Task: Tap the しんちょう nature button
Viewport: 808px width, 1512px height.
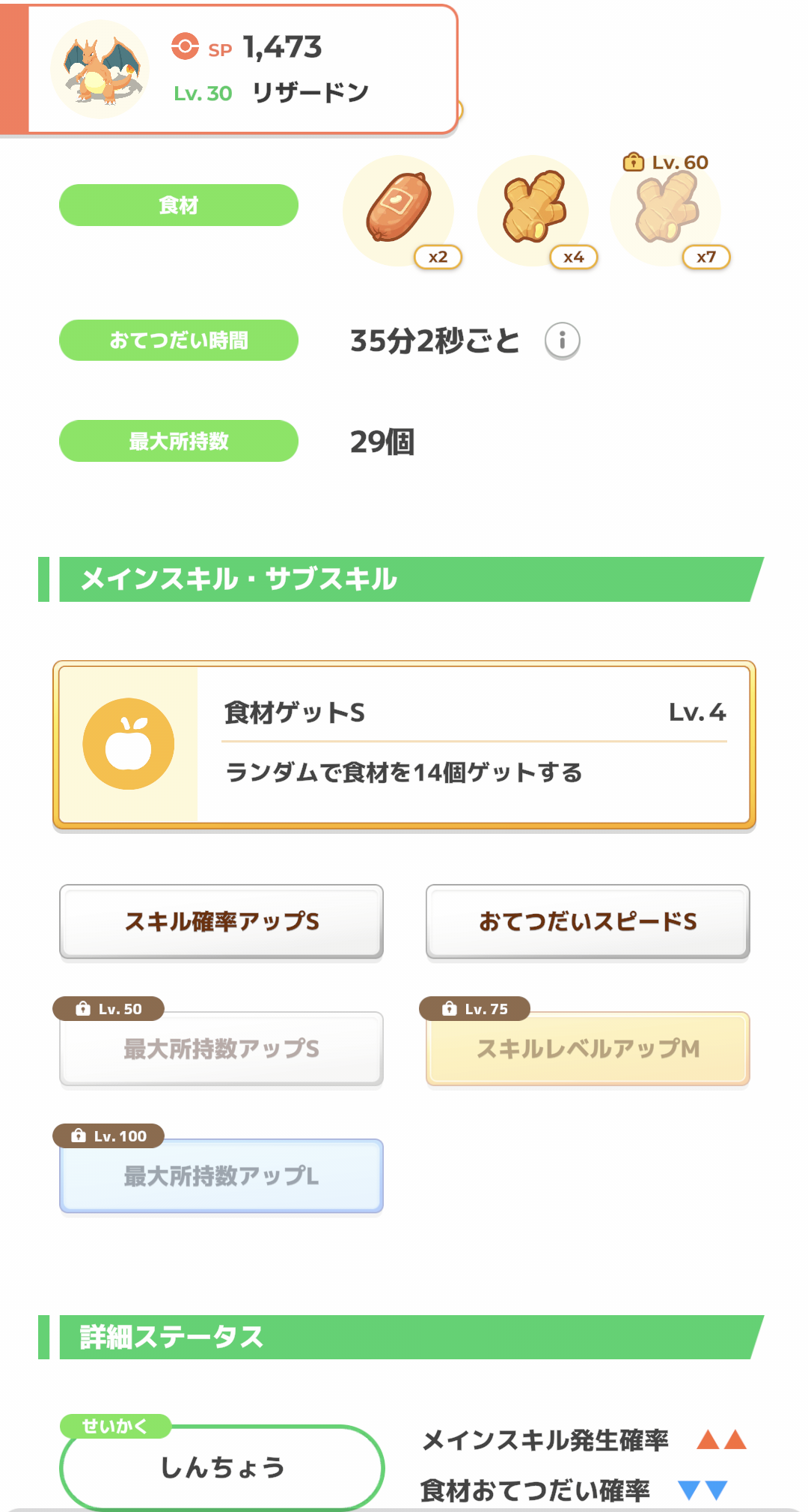Action: tap(222, 1467)
